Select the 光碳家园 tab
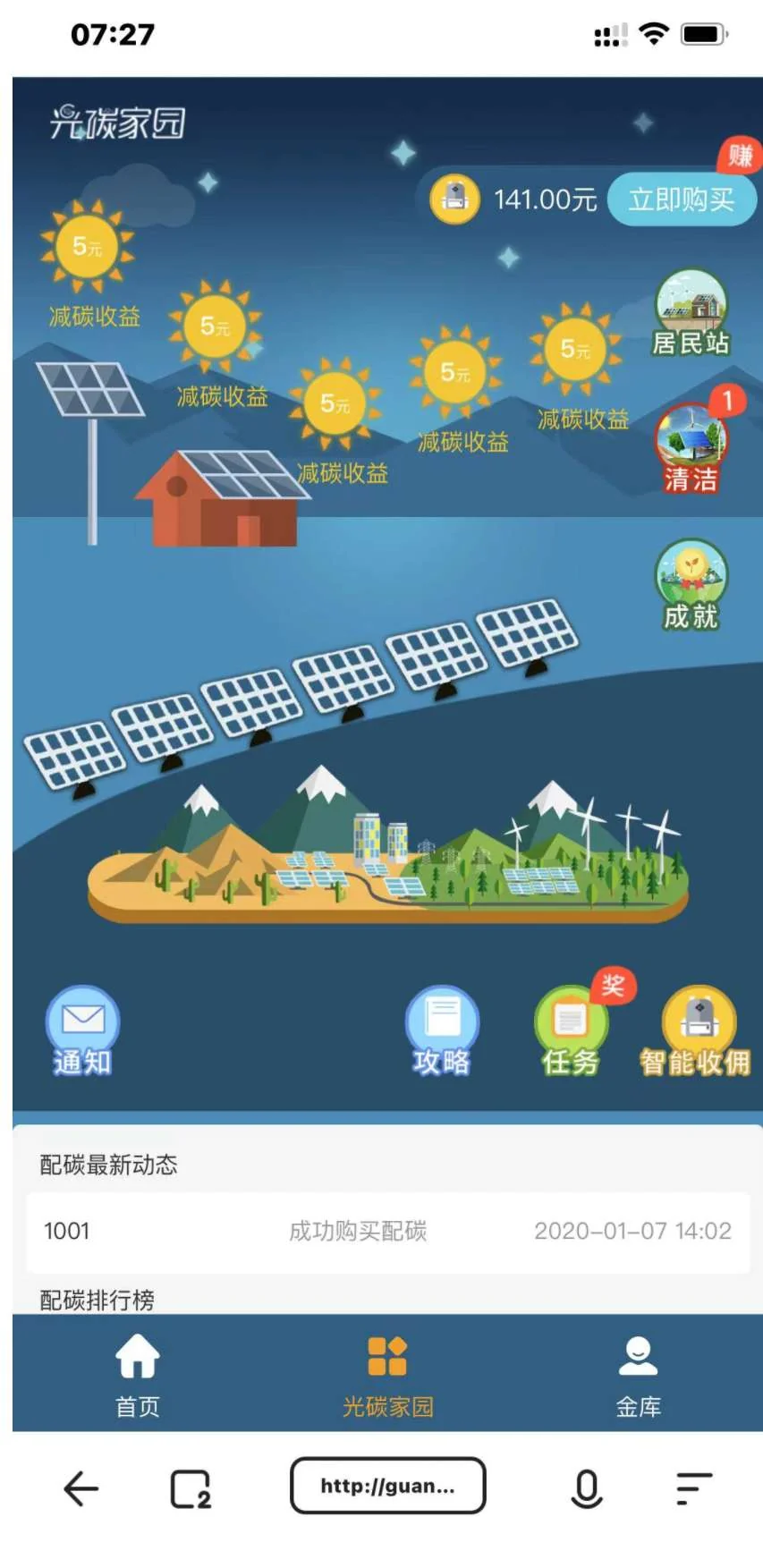763x1568 pixels. pyautogui.click(x=387, y=1375)
